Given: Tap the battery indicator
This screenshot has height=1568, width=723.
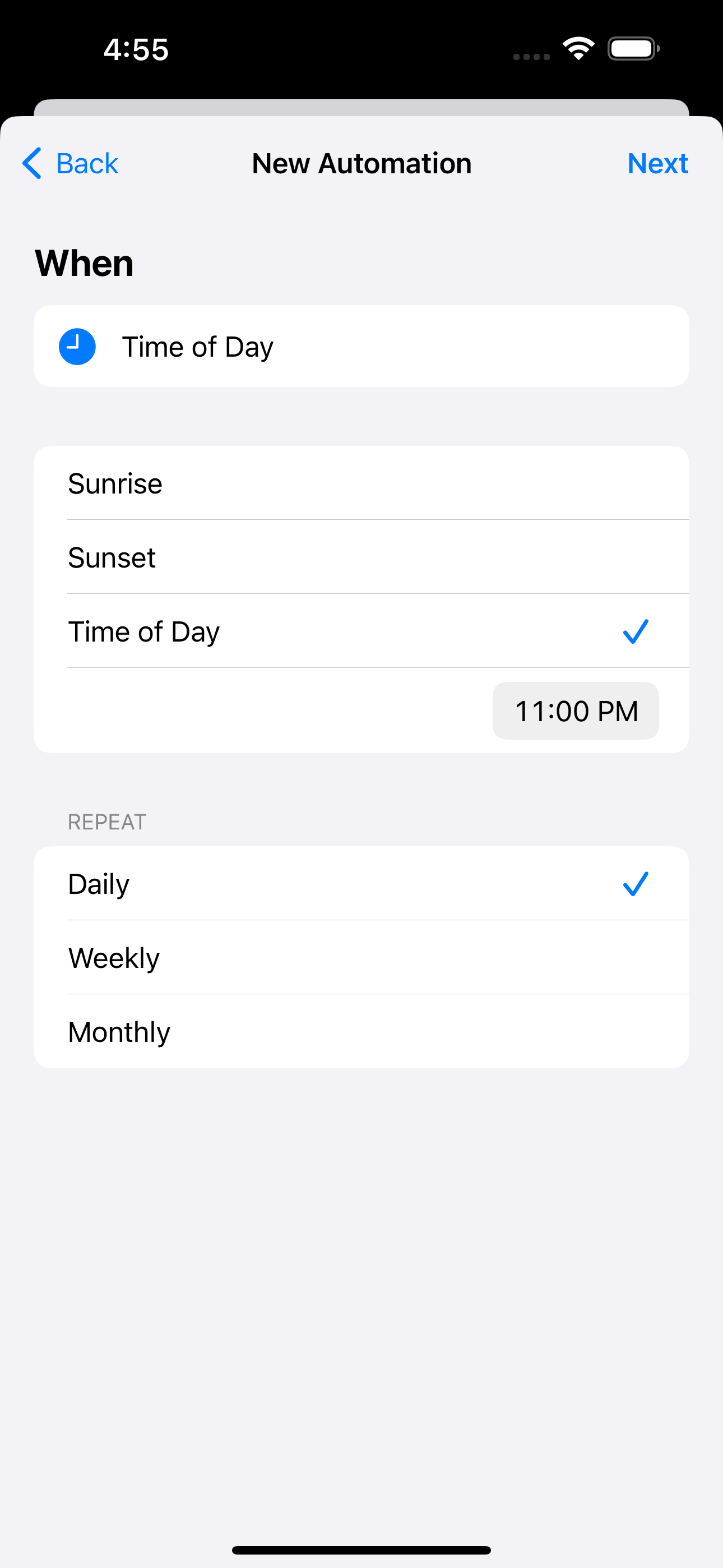Looking at the screenshot, I should (633, 48).
